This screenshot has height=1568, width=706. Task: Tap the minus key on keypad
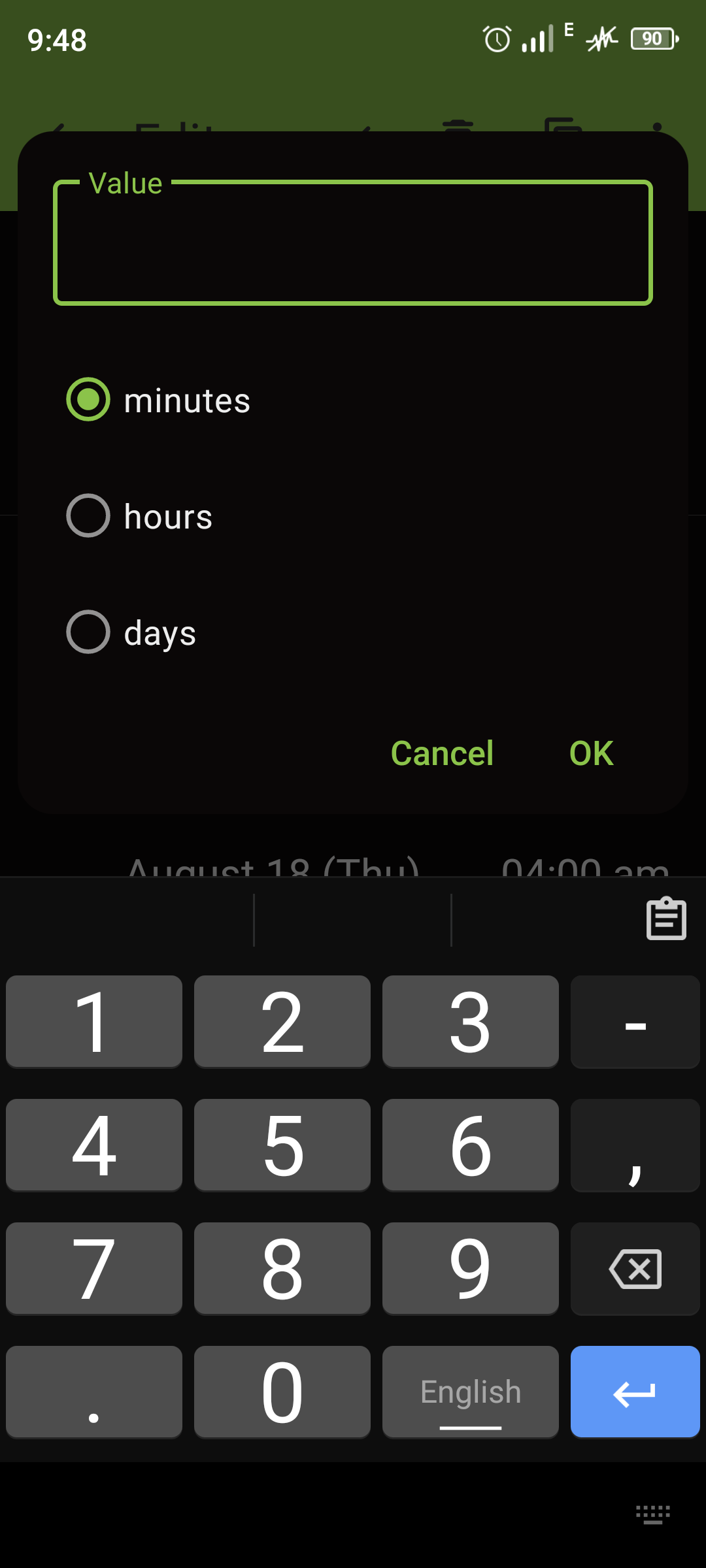(x=635, y=1022)
